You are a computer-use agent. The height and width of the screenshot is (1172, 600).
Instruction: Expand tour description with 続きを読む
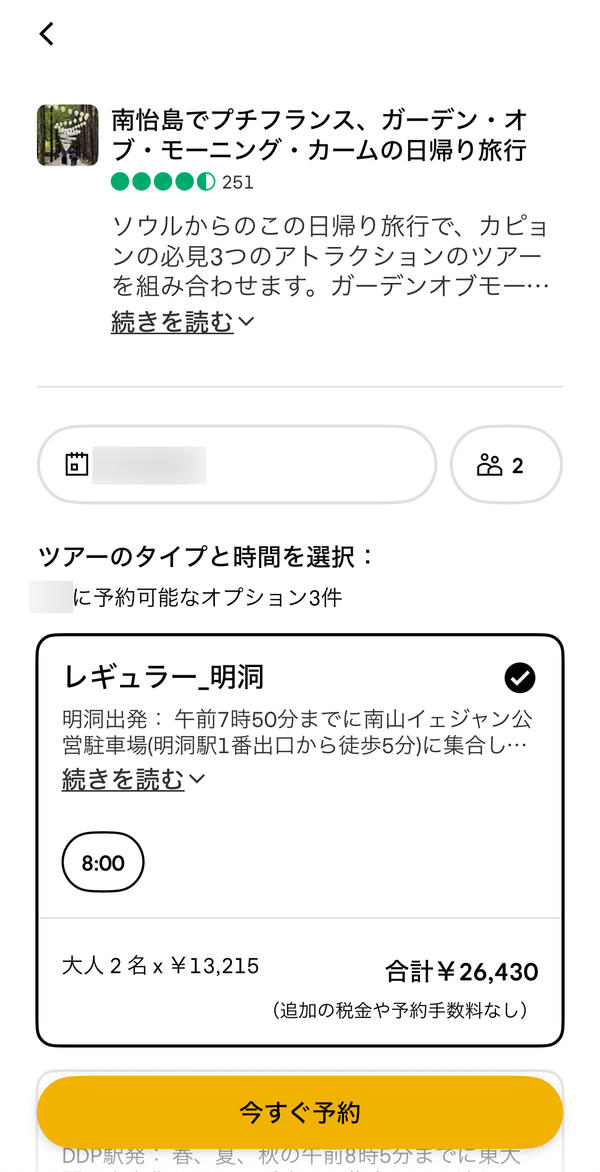click(x=183, y=322)
